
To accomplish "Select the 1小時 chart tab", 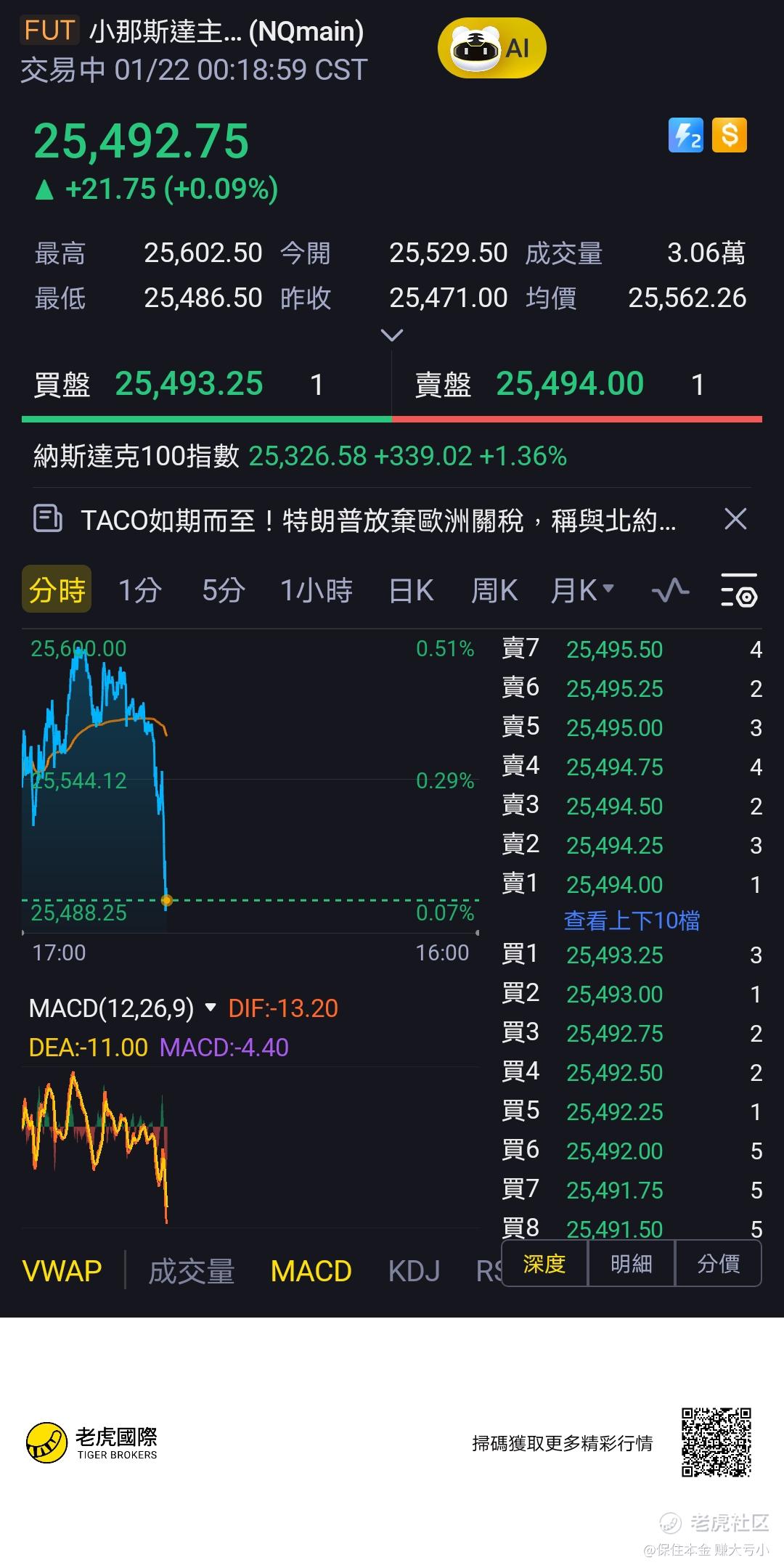I will [317, 590].
